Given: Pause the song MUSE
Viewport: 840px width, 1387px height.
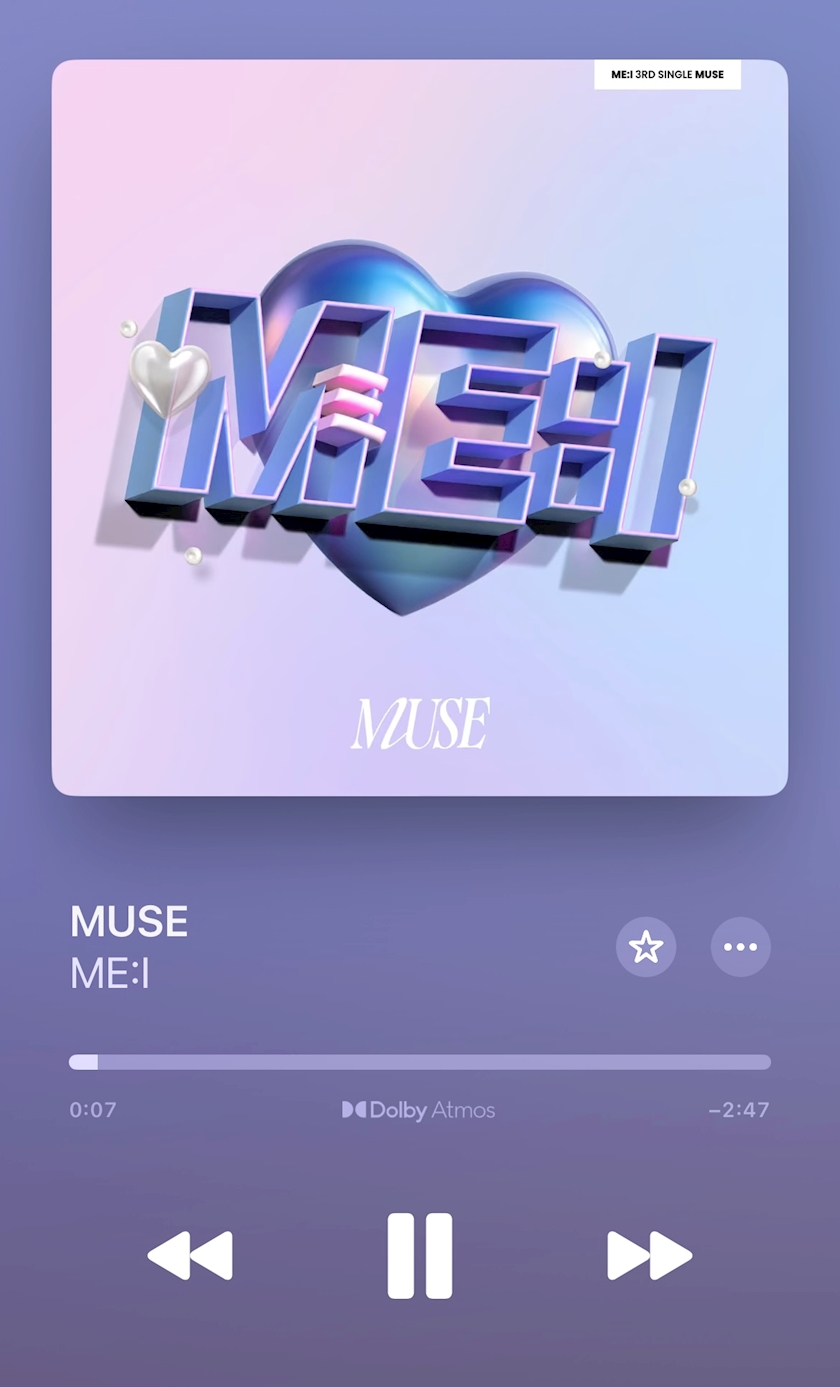Looking at the screenshot, I should (x=420, y=1255).
